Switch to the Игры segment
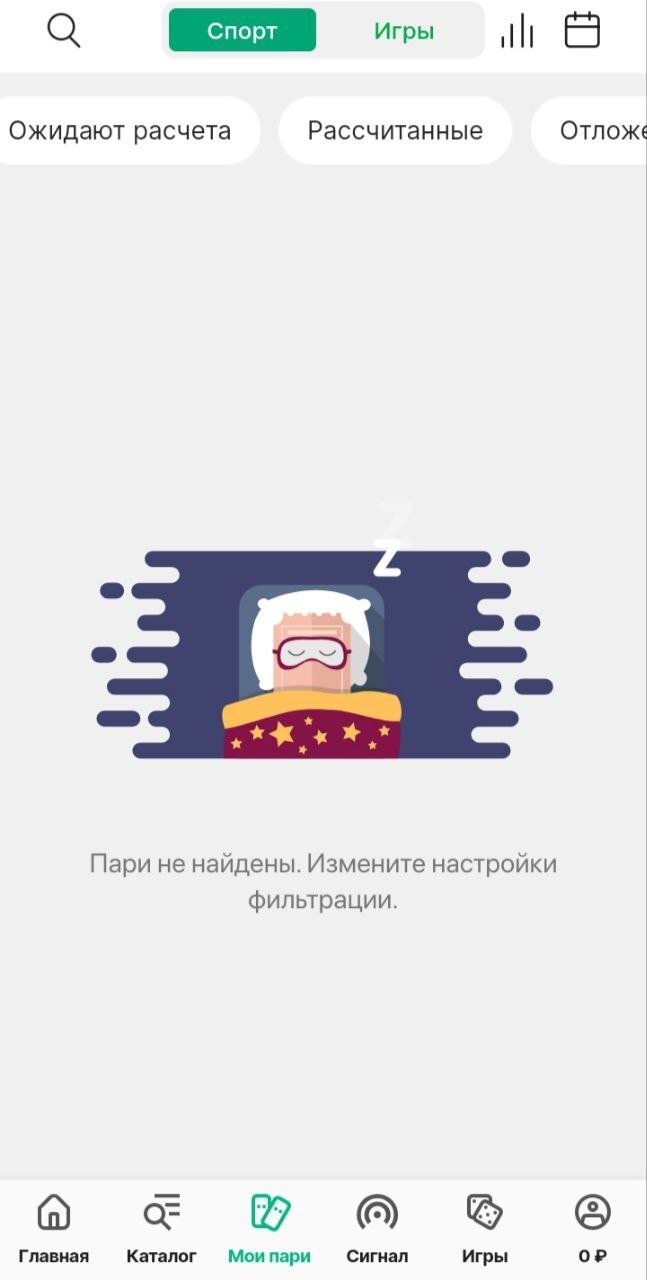This screenshot has height=1280, width=647. pos(404,31)
